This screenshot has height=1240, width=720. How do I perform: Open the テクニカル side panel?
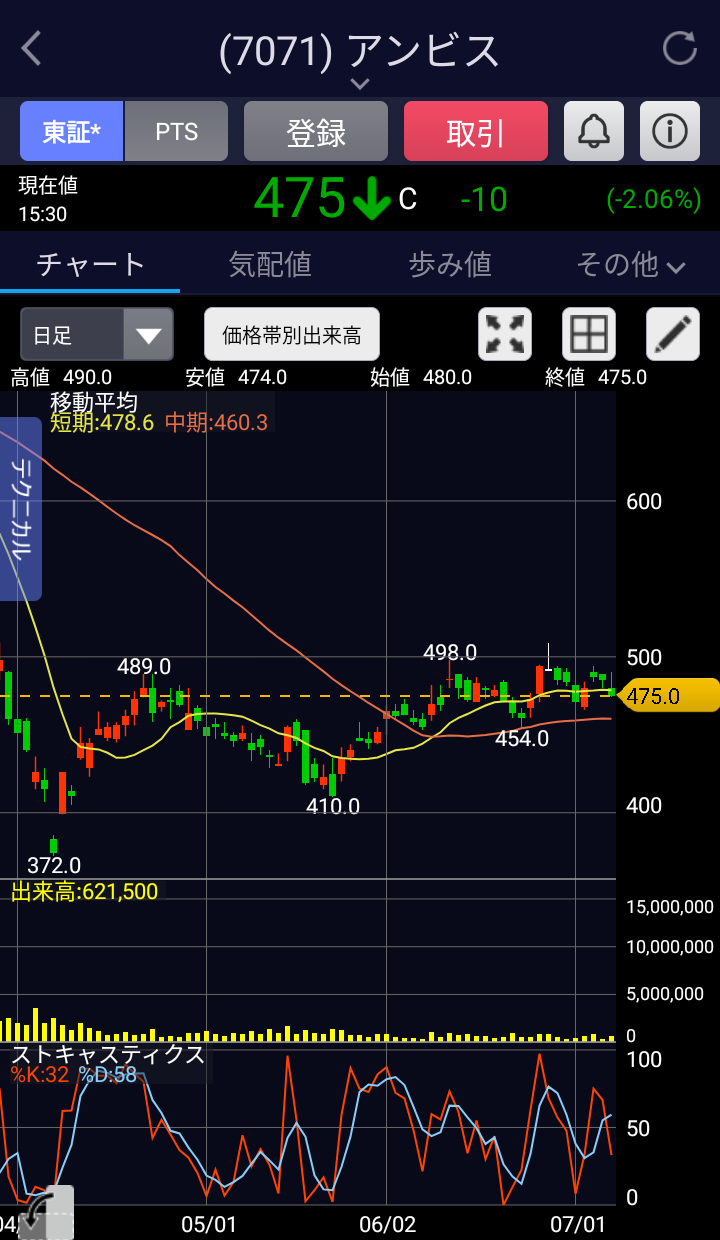(x=21, y=508)
